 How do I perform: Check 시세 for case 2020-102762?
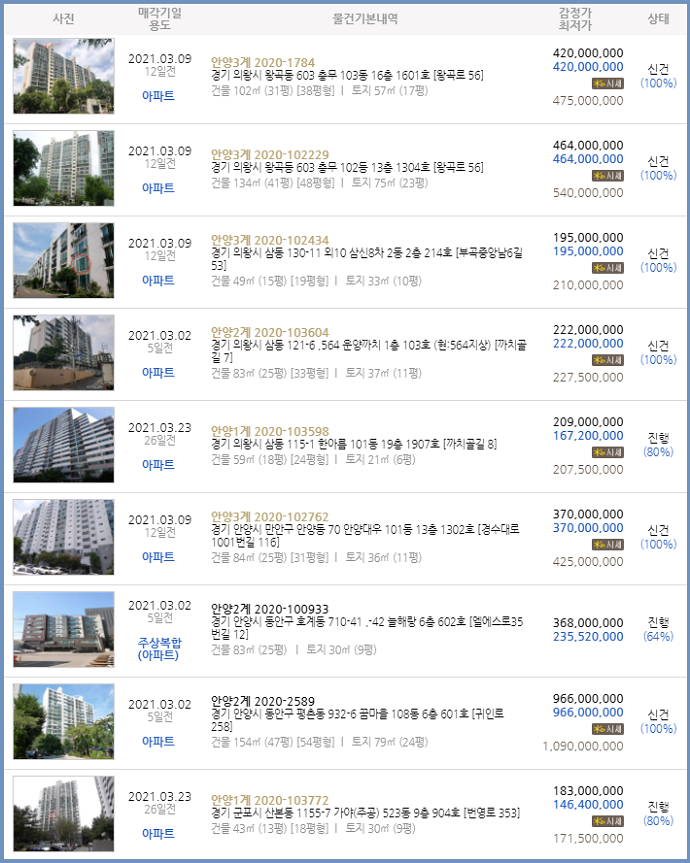pos(607,544)
